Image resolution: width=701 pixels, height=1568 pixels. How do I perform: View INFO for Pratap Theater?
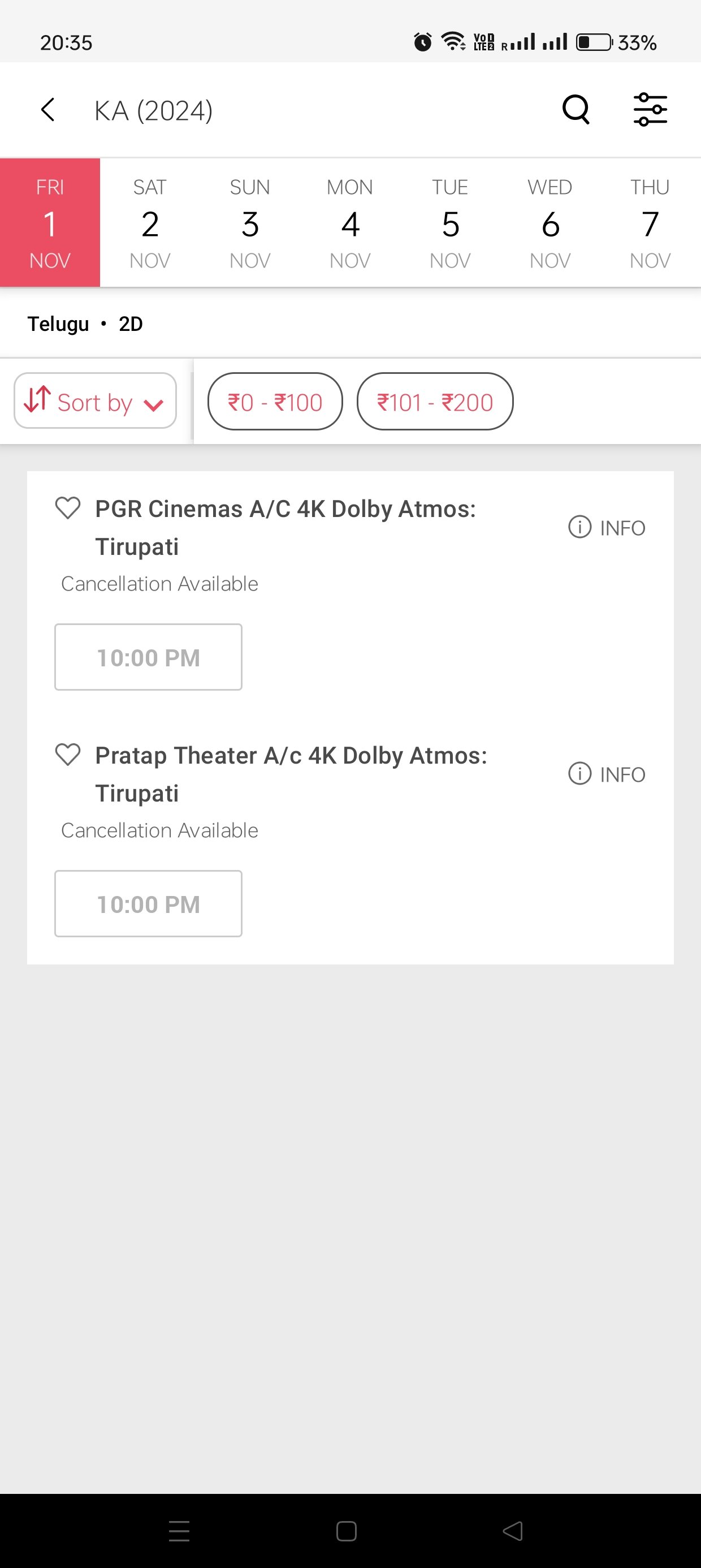[x=607, y=774]
